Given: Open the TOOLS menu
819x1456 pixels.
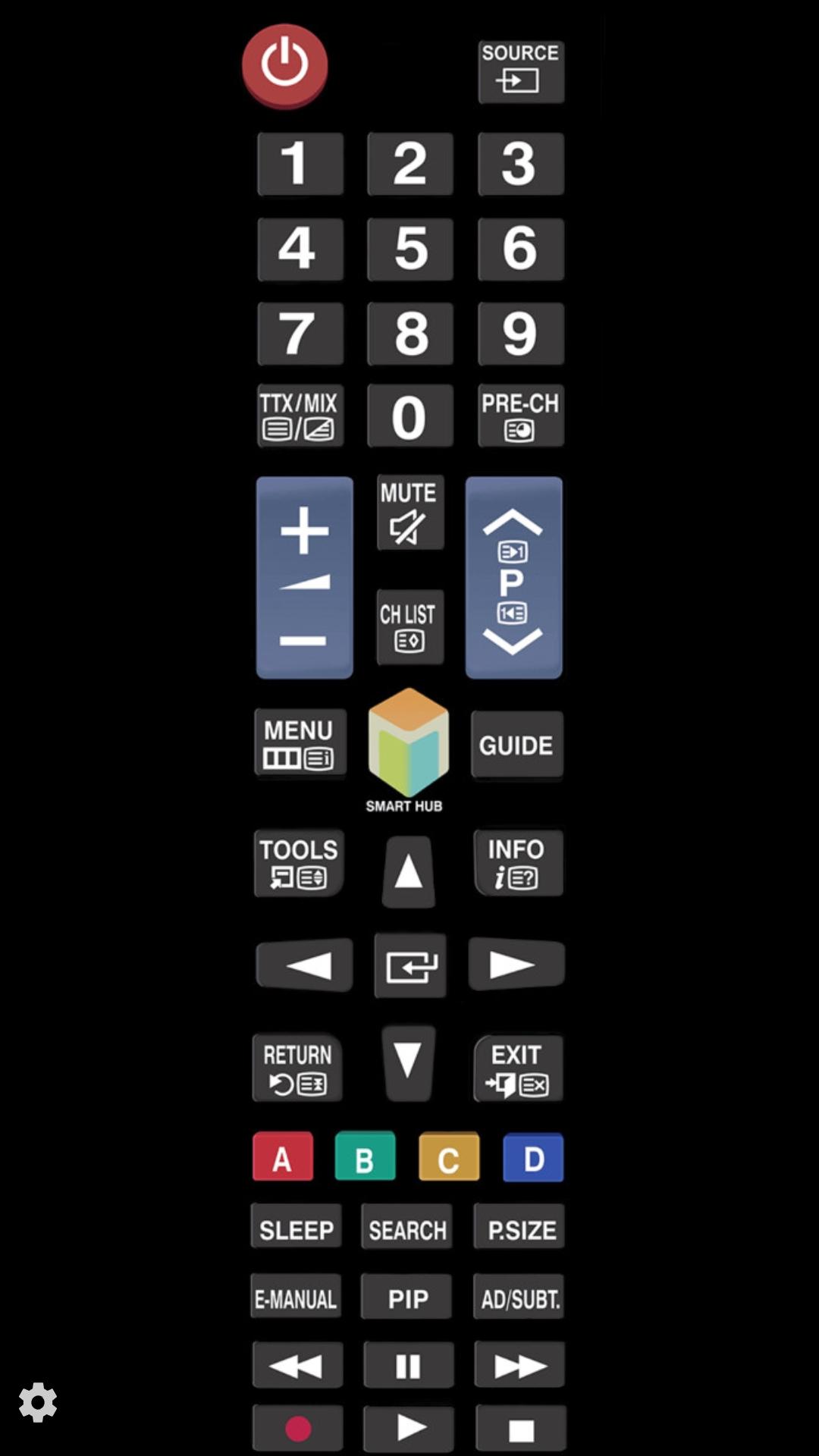Looking at the screenshot, I should [299, 863].
